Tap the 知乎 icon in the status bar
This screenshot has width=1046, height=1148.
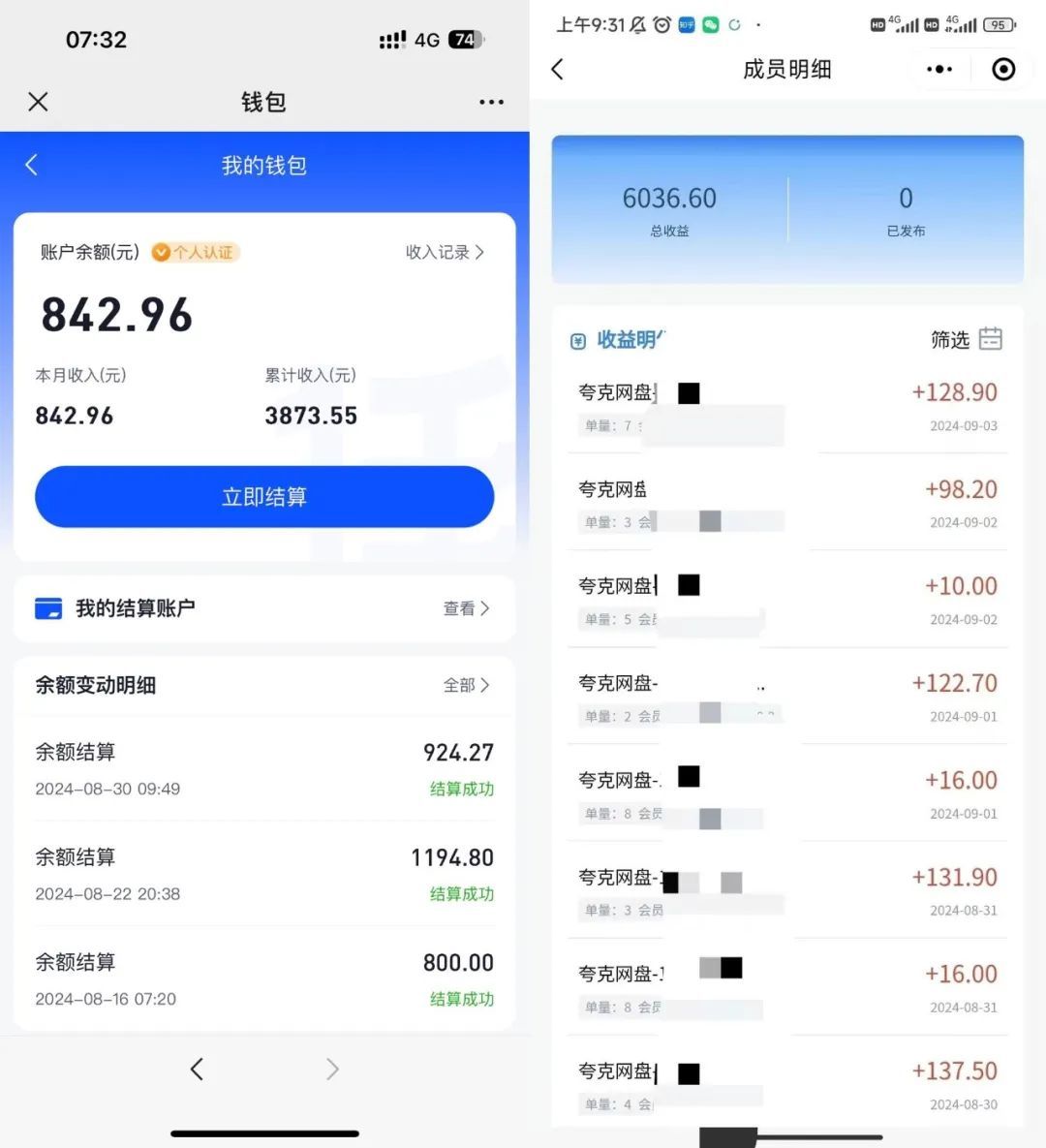click(x=685, y=24)
